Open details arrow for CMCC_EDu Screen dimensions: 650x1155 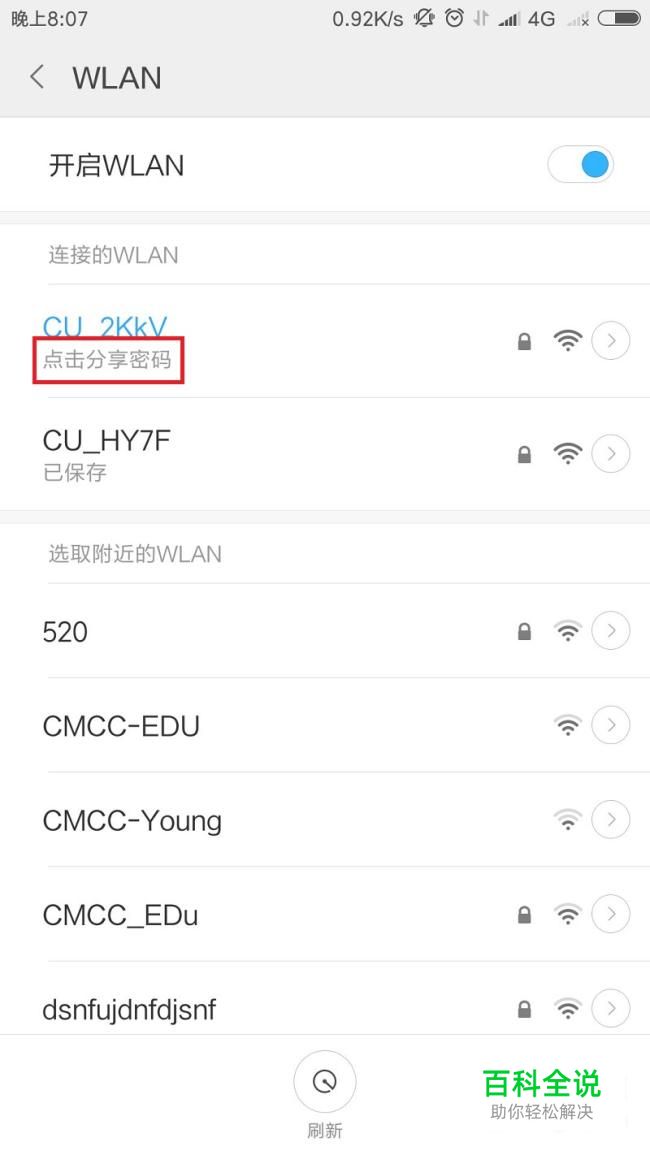(x=610, y=914)
